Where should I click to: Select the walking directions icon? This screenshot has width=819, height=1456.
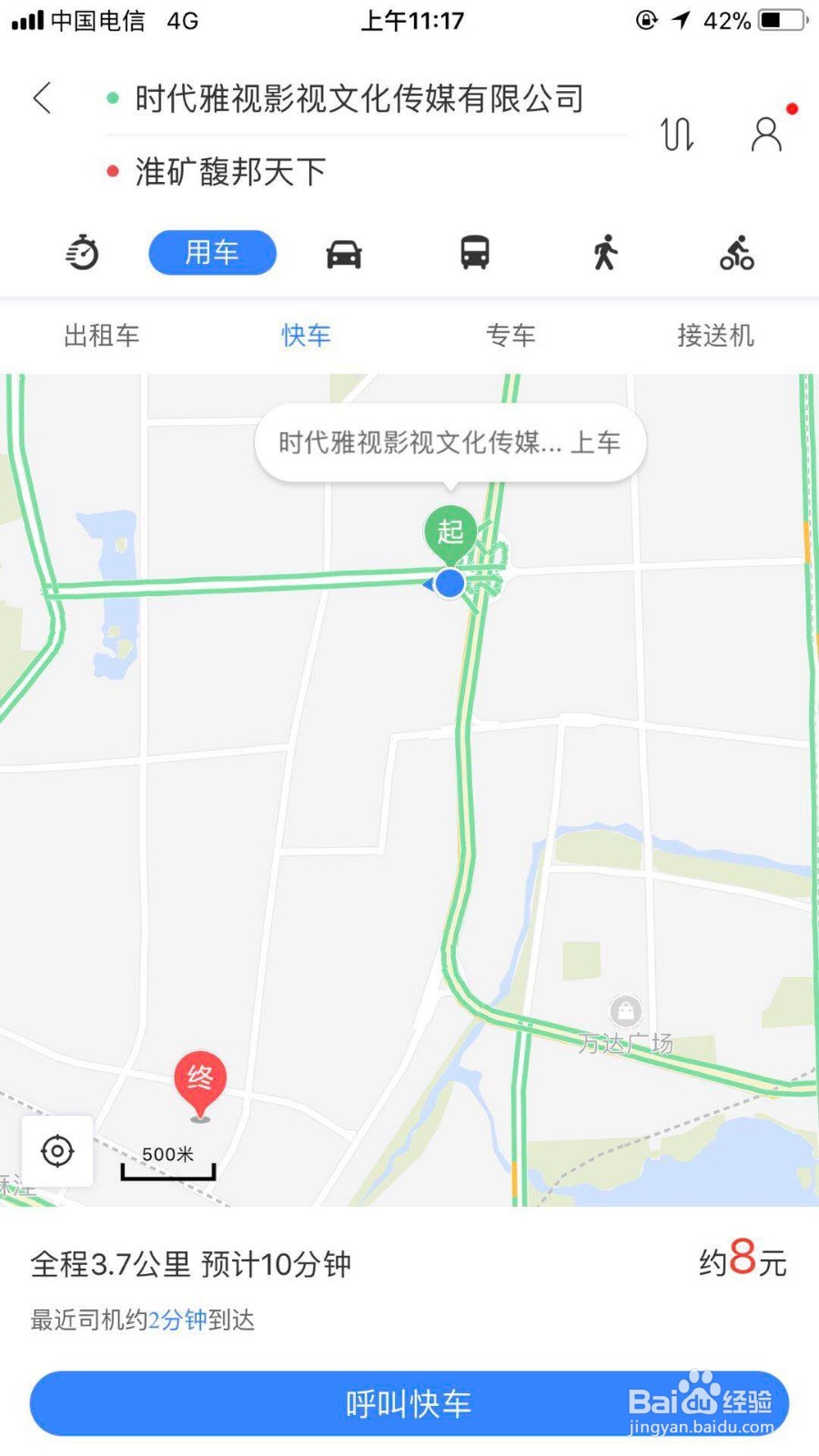point(603,254)
